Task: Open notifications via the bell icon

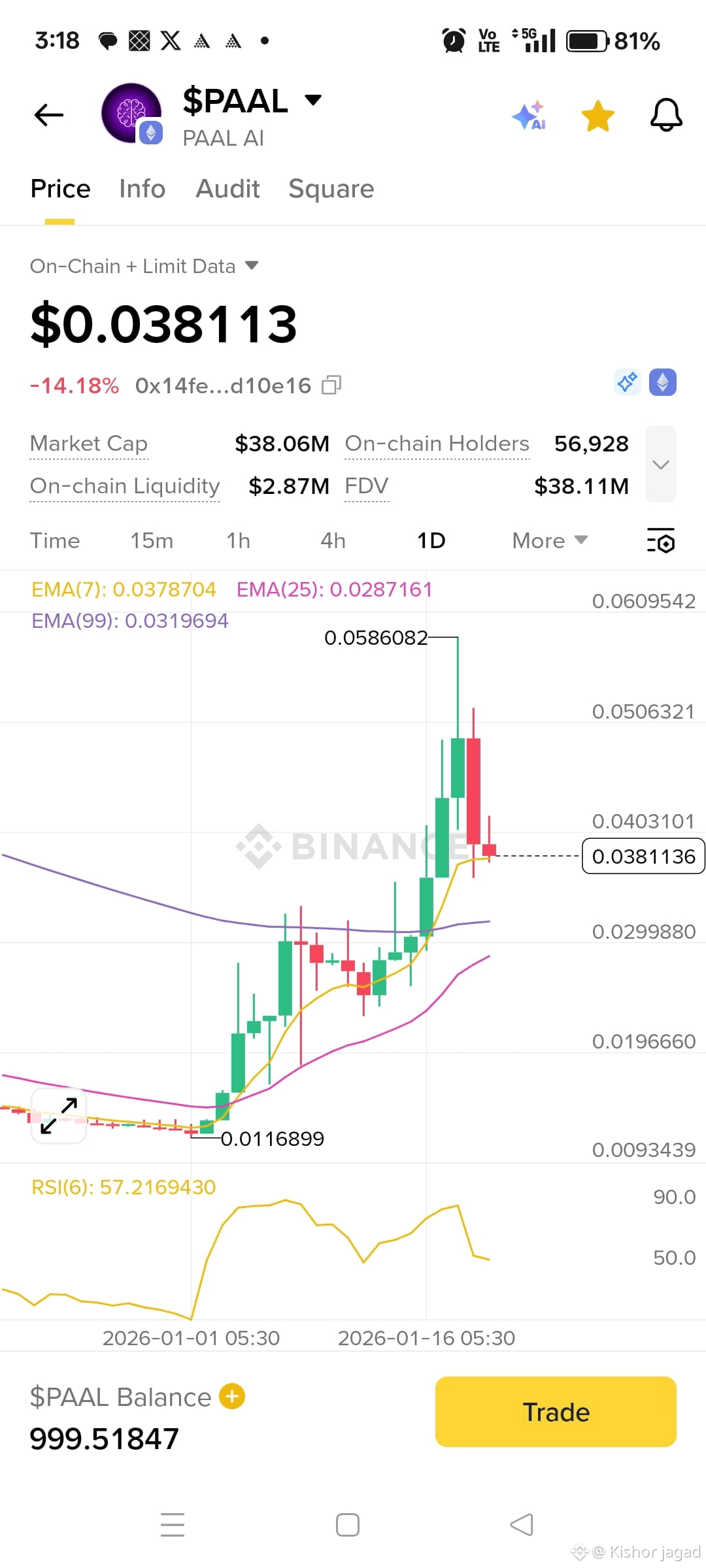Action: point(665,114)
